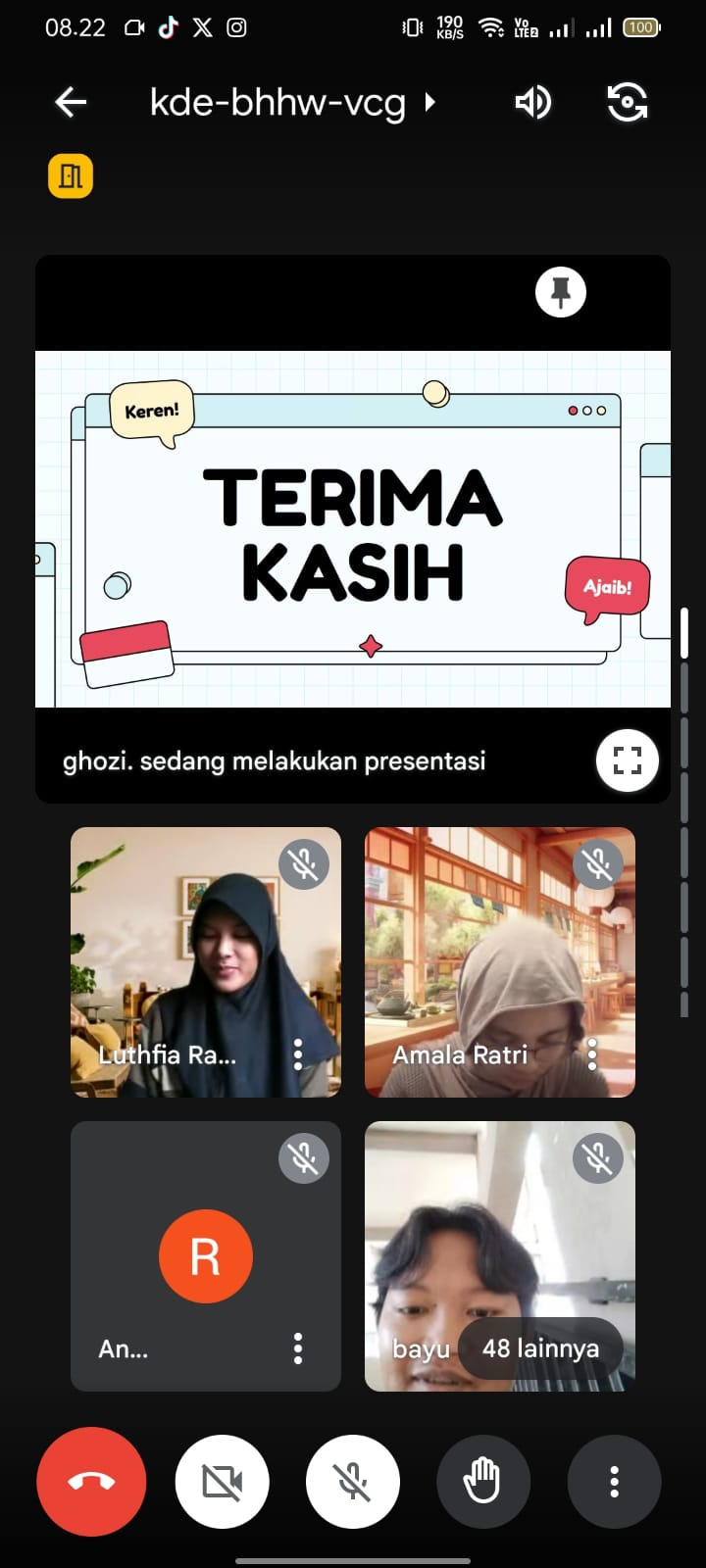Raise your hand in the meeting
Screen dimensions: 706x1568
point(483,1482)
